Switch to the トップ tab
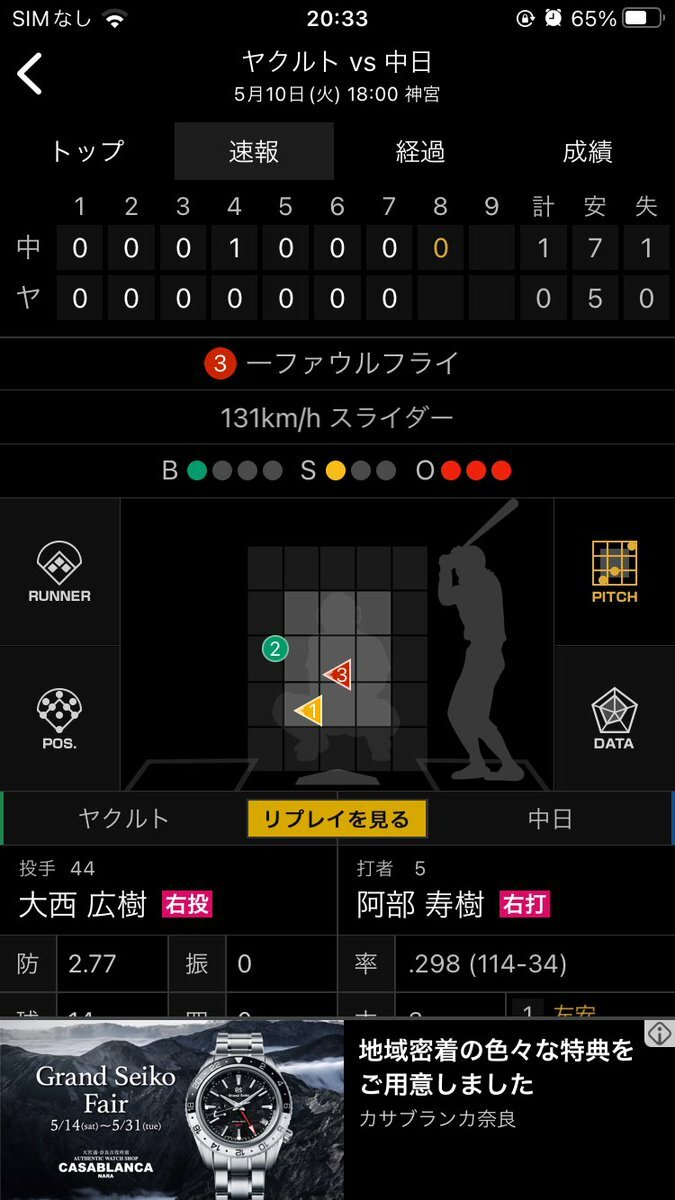Screen dimensions: 675x1200 pyautogui.click(x=87, y=152)
